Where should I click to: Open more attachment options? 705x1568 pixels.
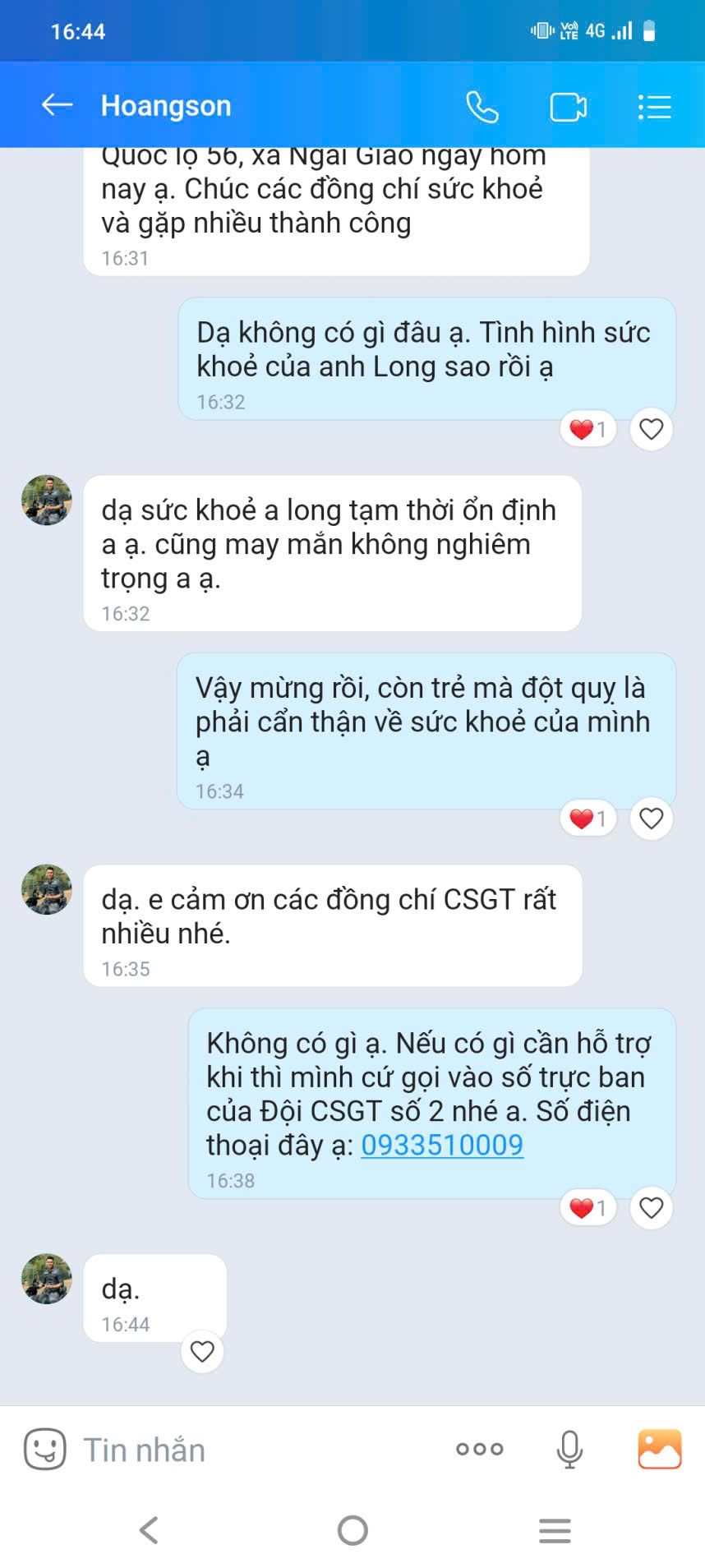click(x=480, y=1449)
